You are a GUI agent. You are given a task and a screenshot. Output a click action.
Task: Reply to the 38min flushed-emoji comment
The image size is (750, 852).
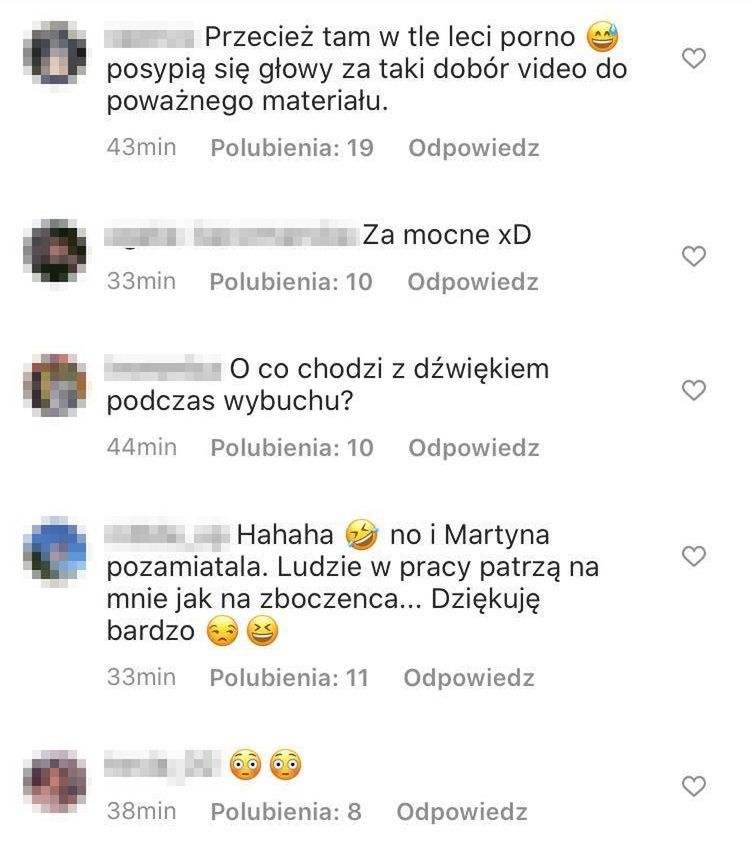coord(462,812)
